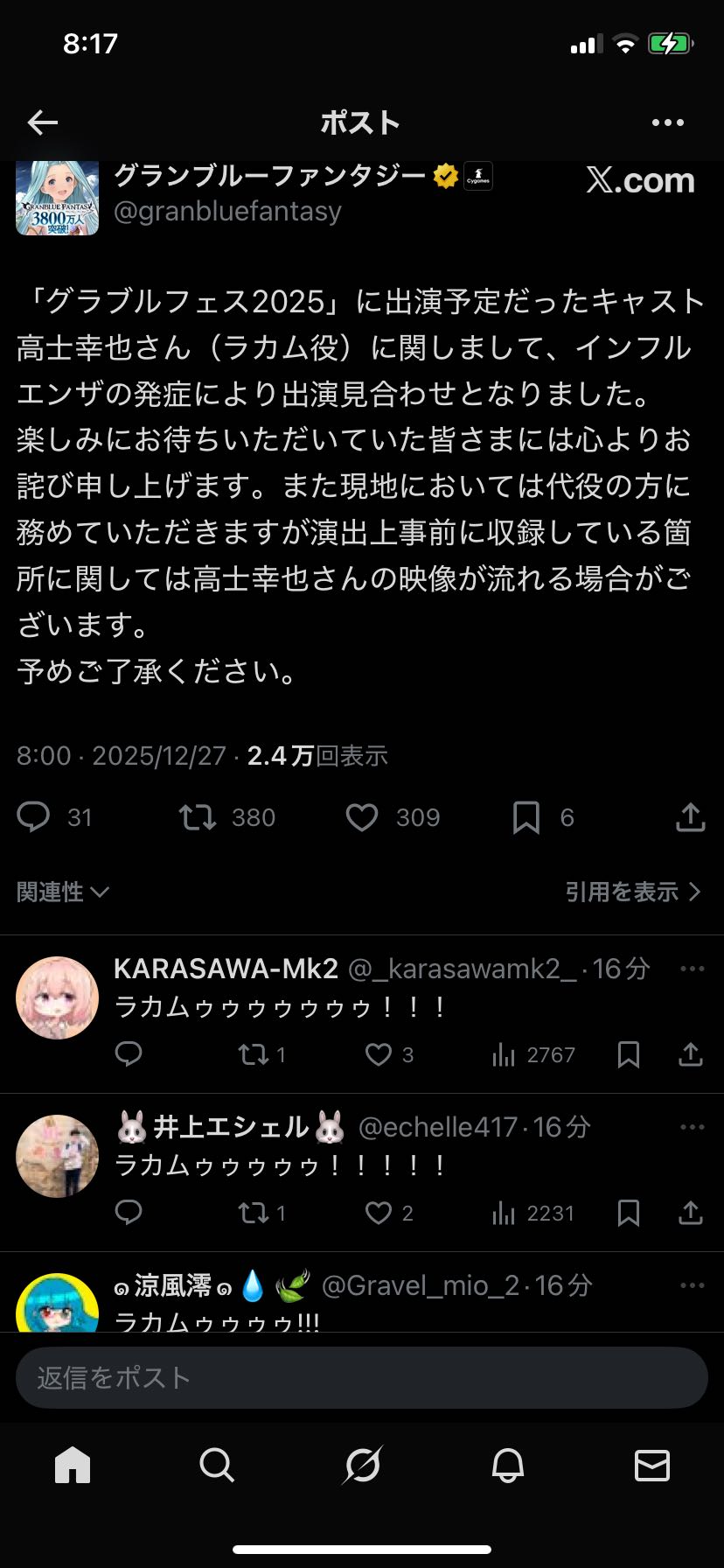The image size is (724, 1568).
Task: Open more options on KARASAWA-Mk2's reply
Action: tap(692, 969)
